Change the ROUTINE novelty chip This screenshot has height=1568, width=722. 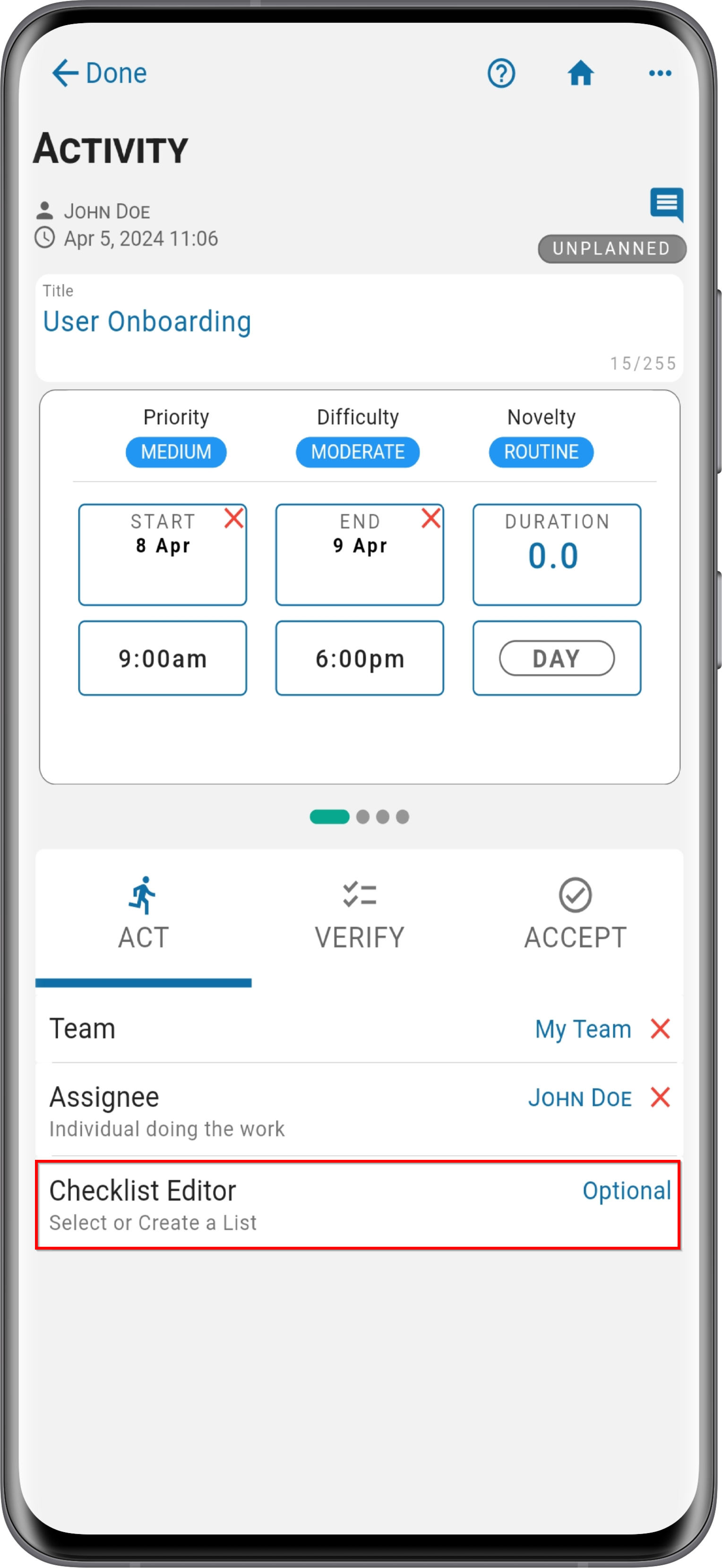click(541, 452)
